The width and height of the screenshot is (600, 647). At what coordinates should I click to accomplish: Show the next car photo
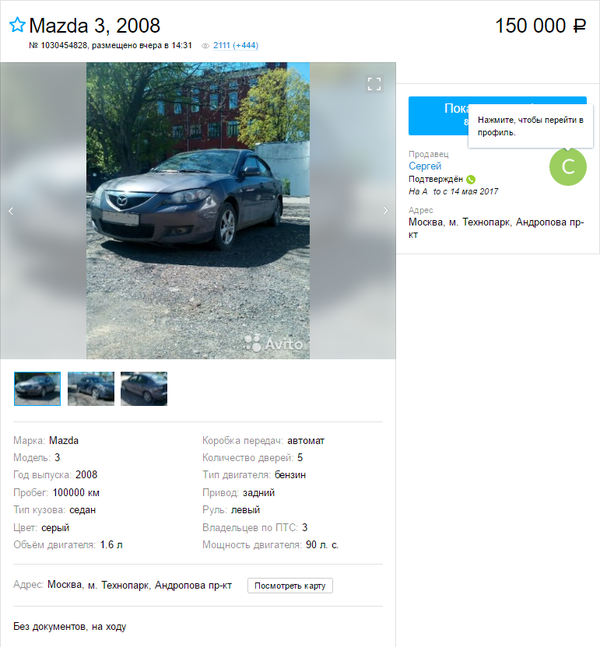coord(386,211)
